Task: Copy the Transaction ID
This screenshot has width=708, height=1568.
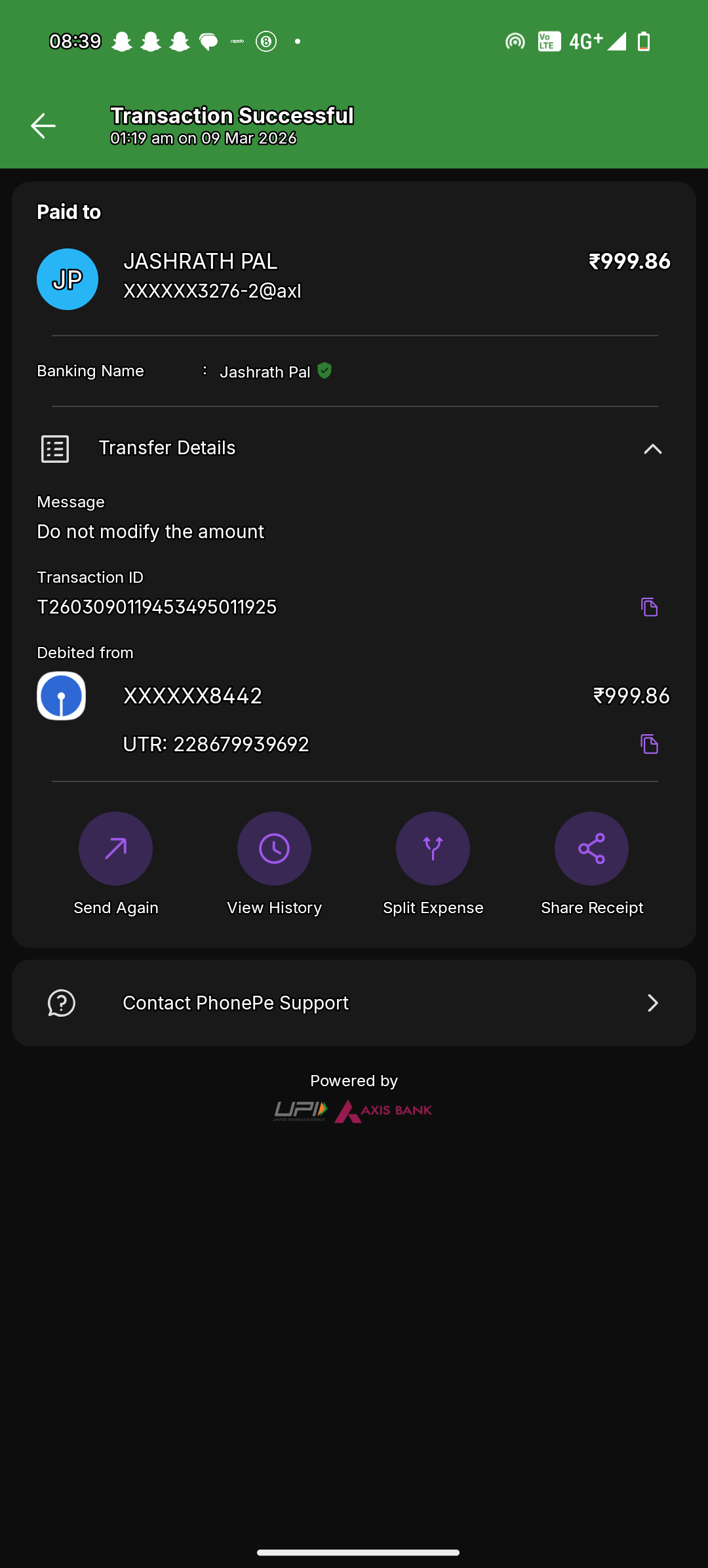Action: [x=649, y=607]
